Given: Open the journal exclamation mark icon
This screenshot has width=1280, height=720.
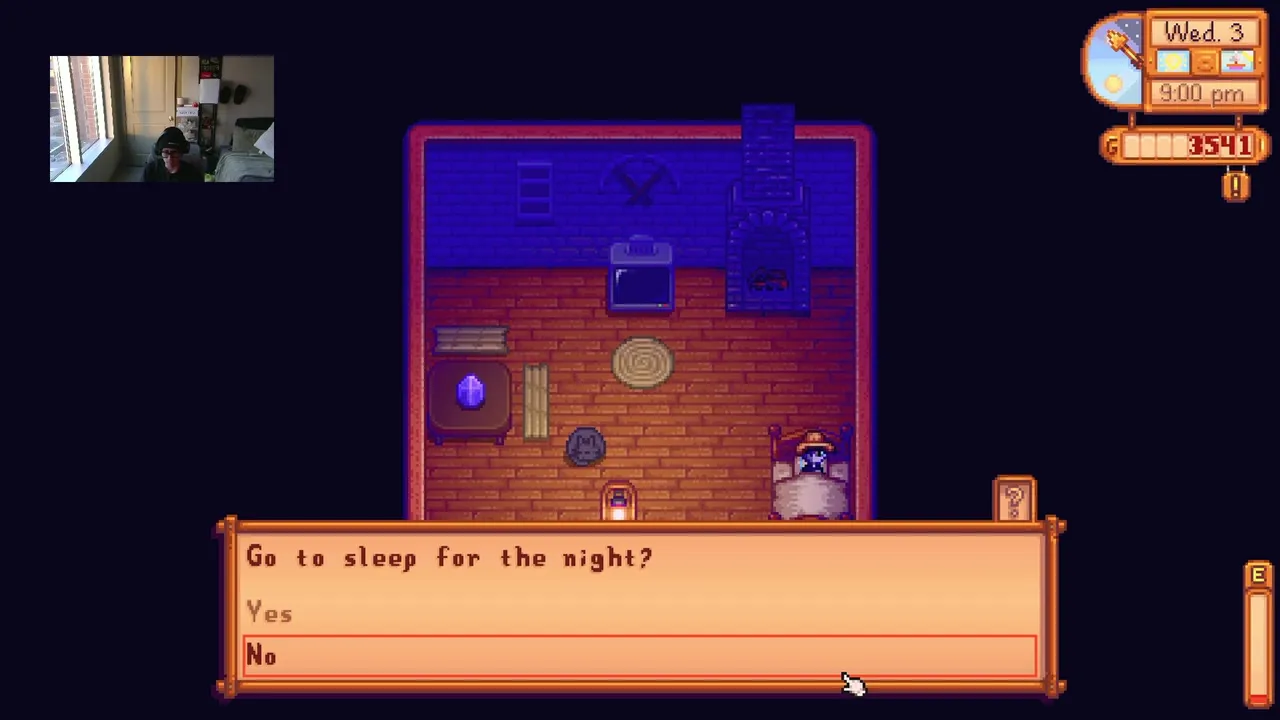Looking at the screenshot, I should point(1235,187).
